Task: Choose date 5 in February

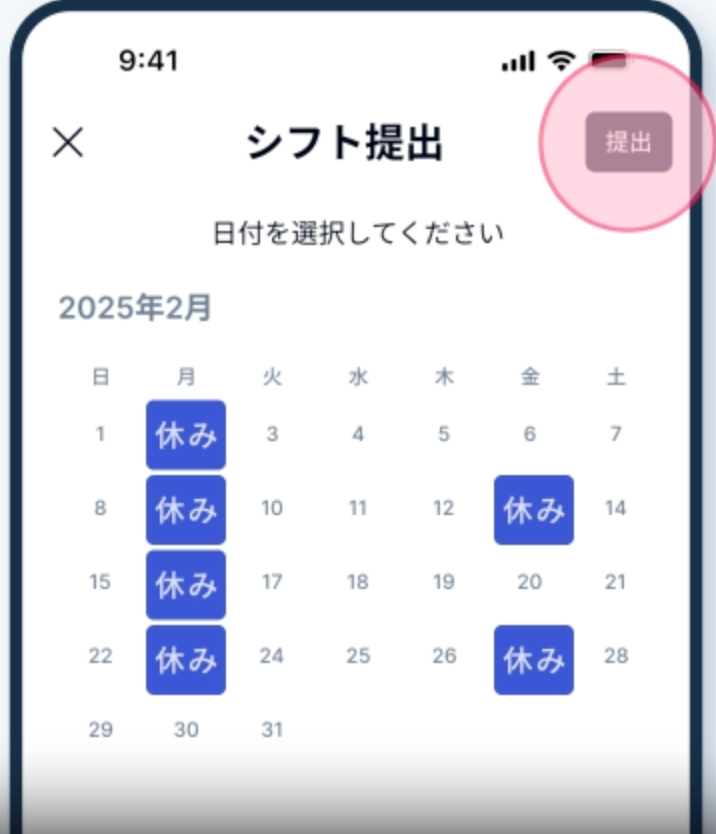Action: tap(444, 434)
